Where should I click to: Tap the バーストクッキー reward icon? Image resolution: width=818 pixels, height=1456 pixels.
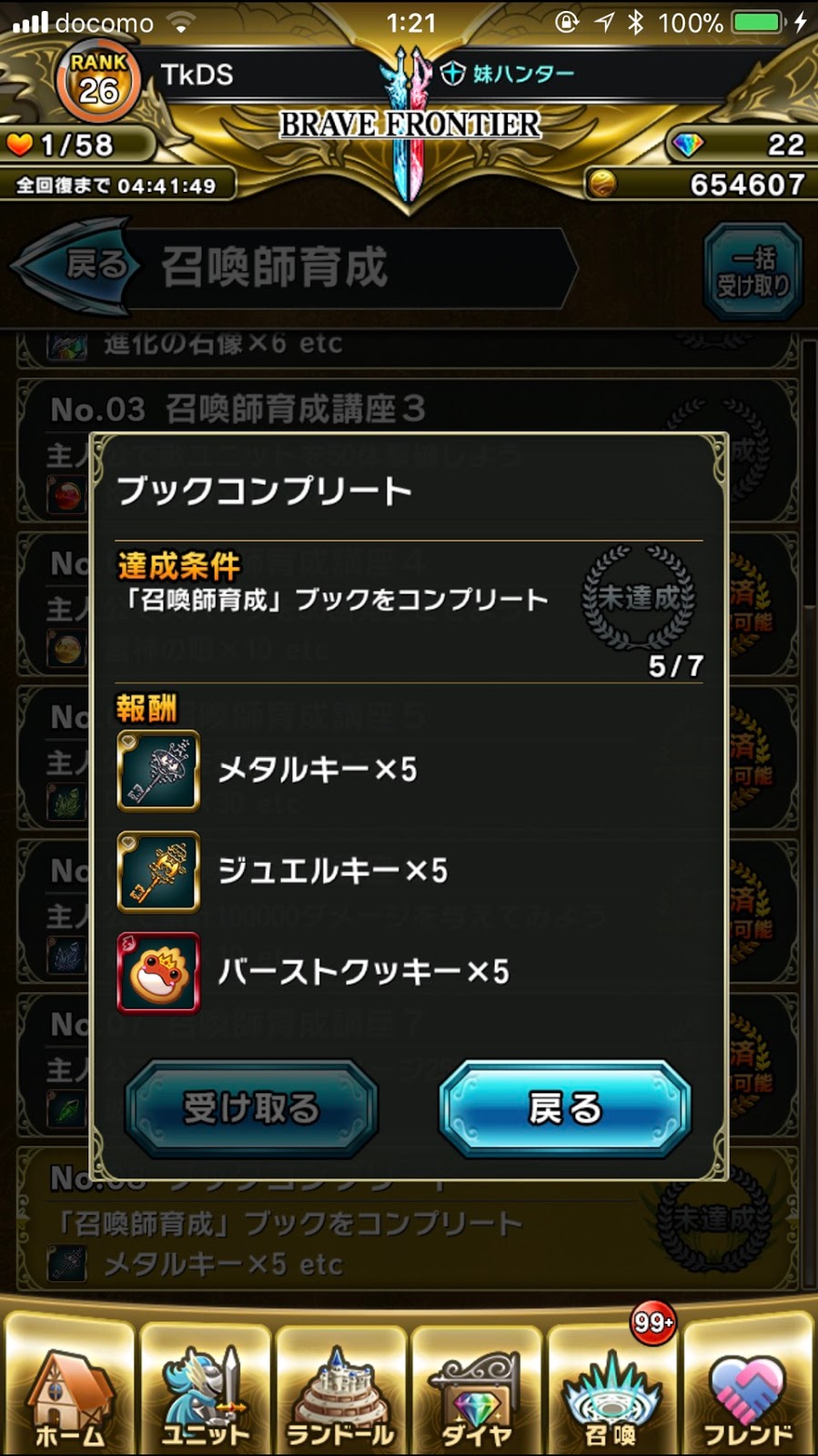point(158,972)
